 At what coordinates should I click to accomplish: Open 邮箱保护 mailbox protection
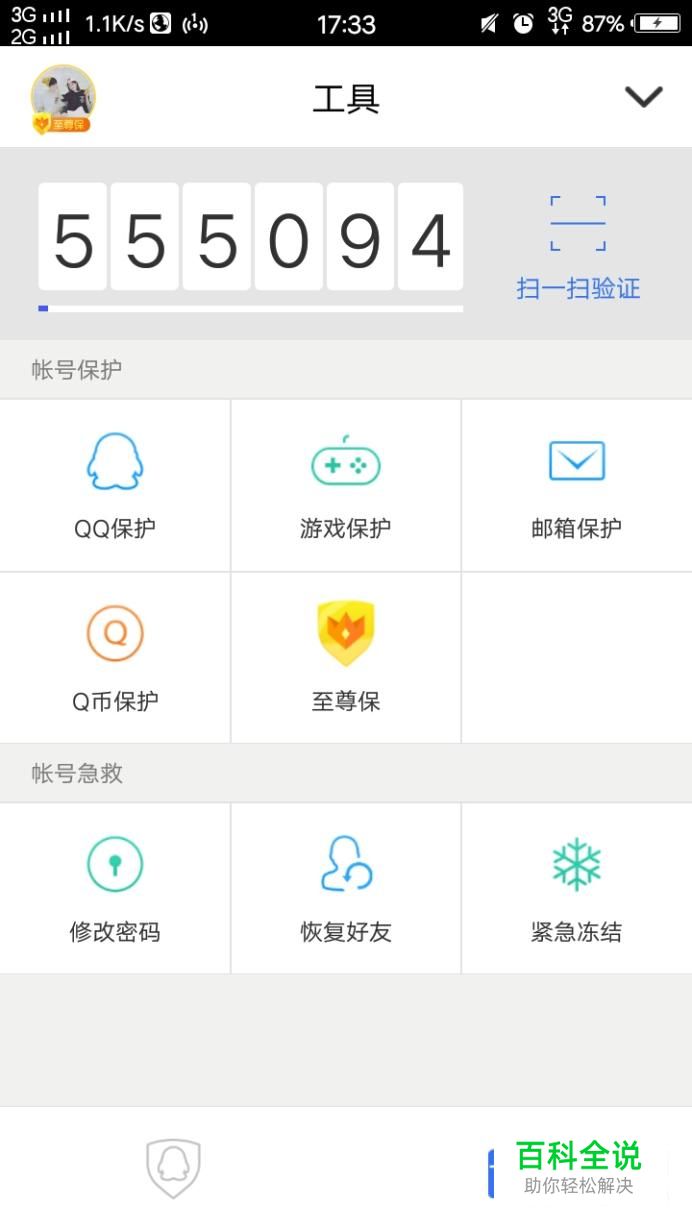tap(576, 486)
